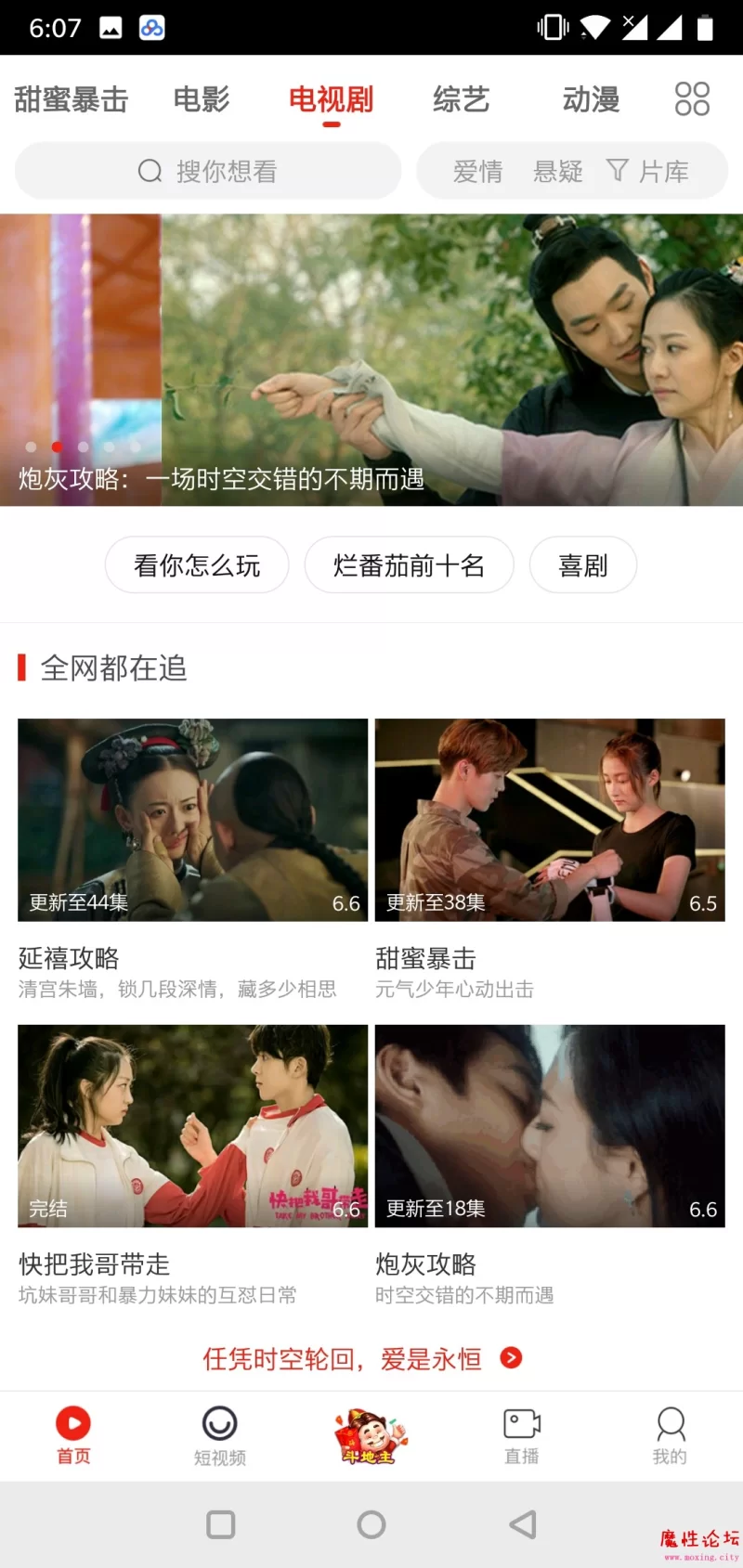
Task: Open the 延禧攻略 show card
Action: [192, 860]
